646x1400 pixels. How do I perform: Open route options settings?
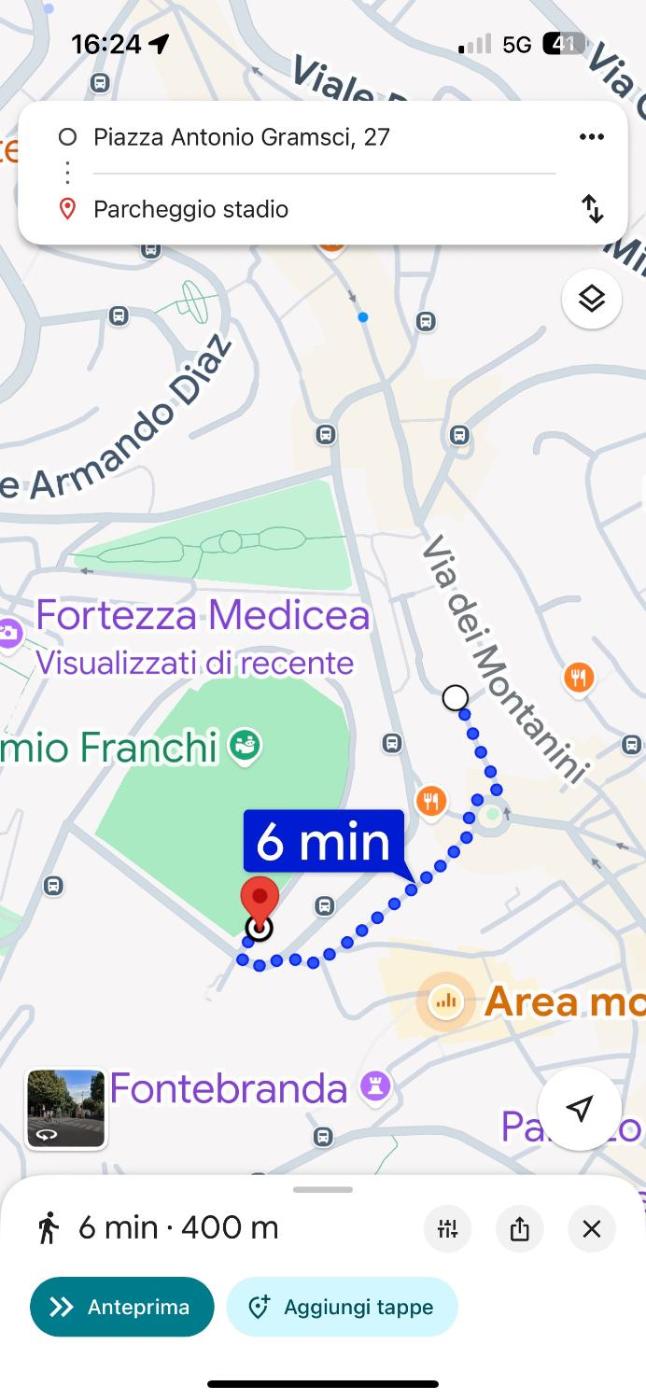447,1229
